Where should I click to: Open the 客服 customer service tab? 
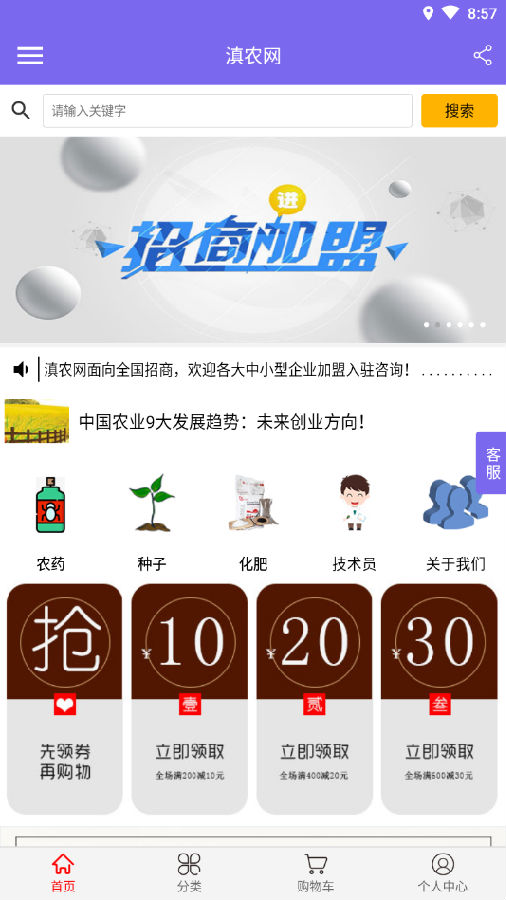coord(492,463)
